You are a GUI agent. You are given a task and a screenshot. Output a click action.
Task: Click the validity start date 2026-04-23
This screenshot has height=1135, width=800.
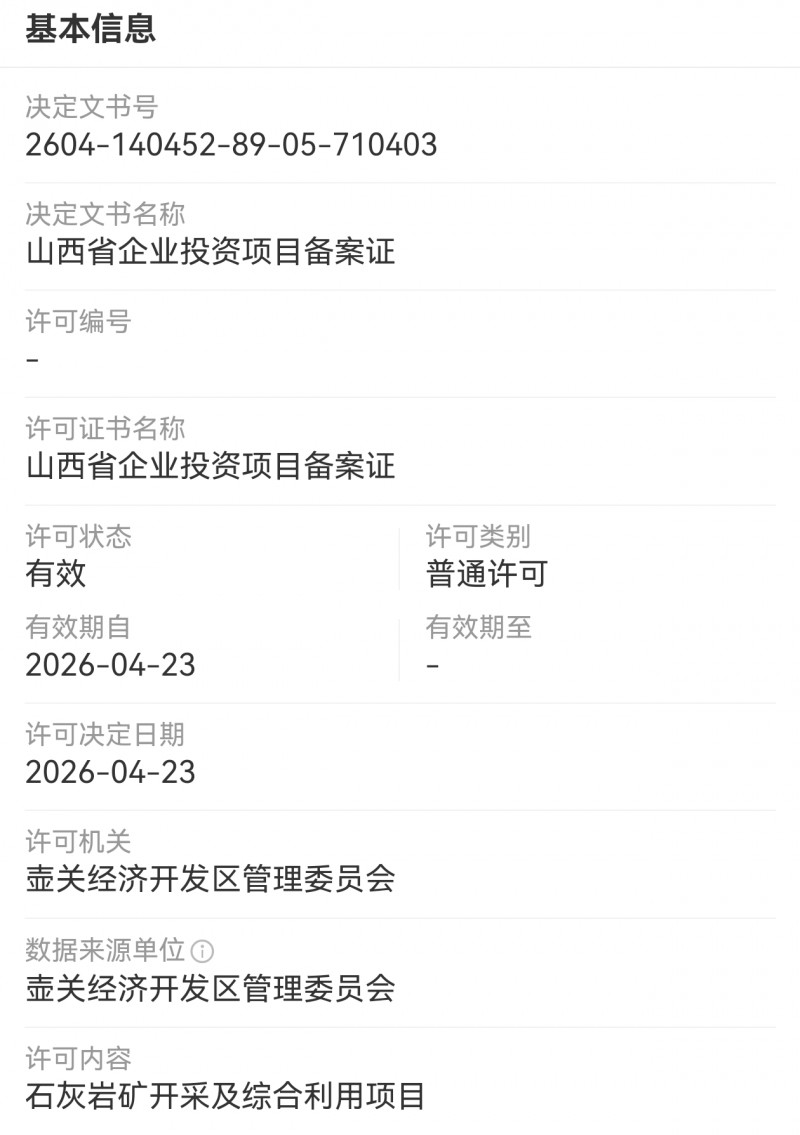pos(110,663)
